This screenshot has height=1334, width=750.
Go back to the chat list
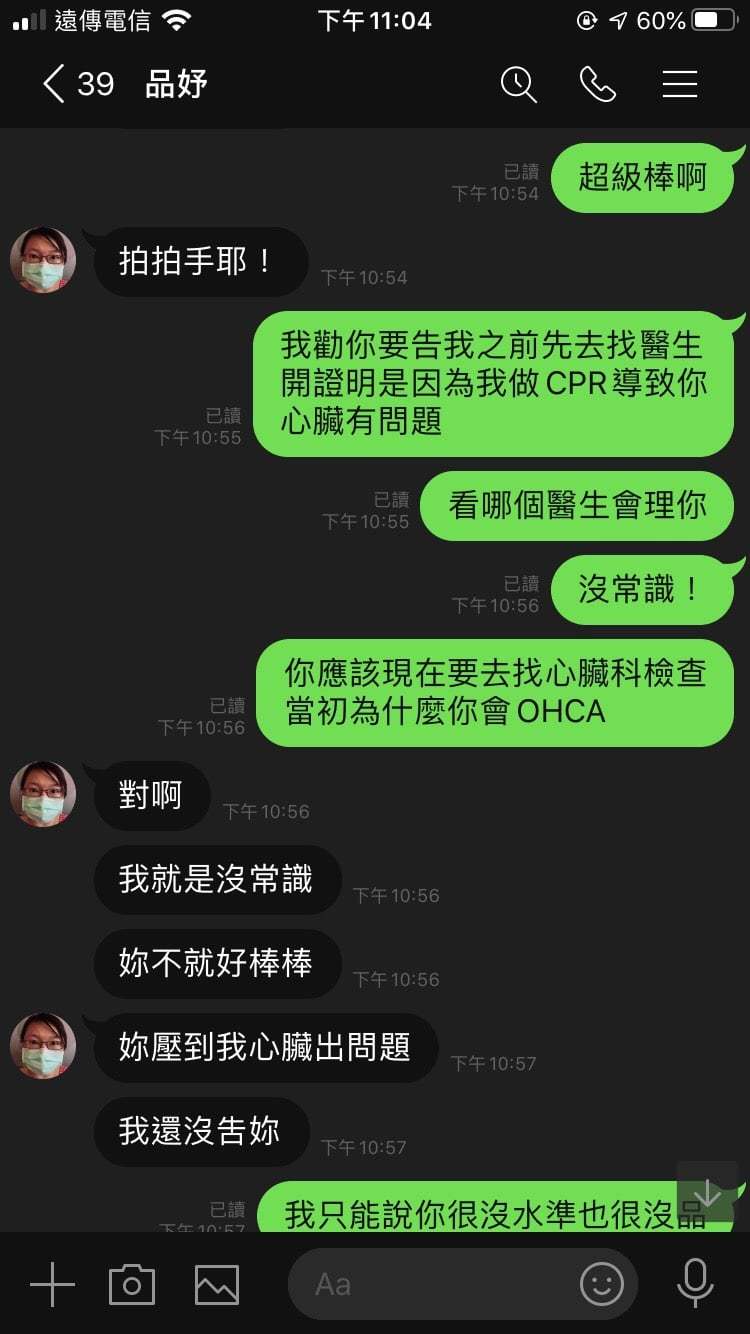click(55, 84)
